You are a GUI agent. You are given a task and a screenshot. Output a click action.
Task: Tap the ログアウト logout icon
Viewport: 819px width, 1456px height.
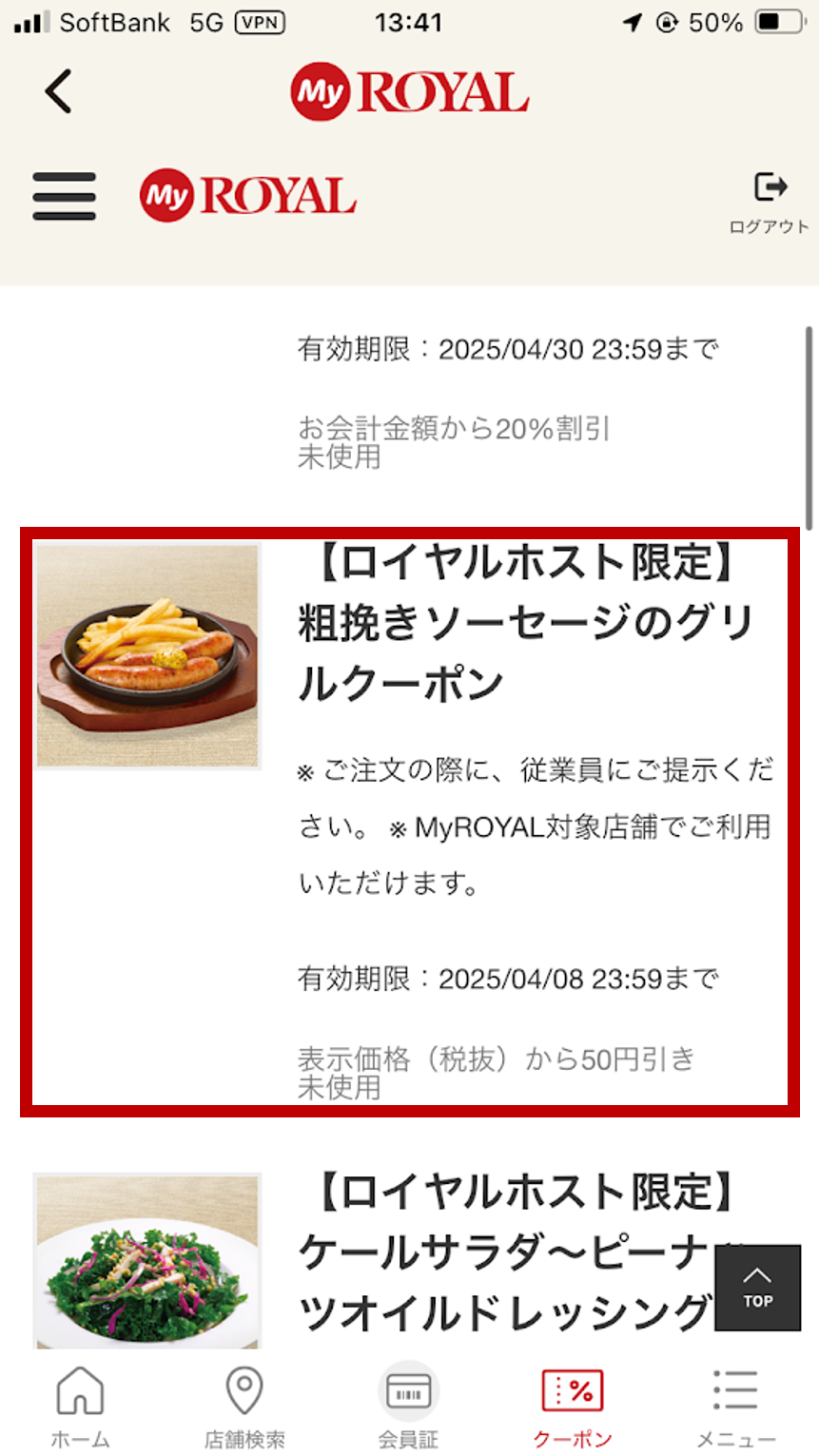(769, 202)
